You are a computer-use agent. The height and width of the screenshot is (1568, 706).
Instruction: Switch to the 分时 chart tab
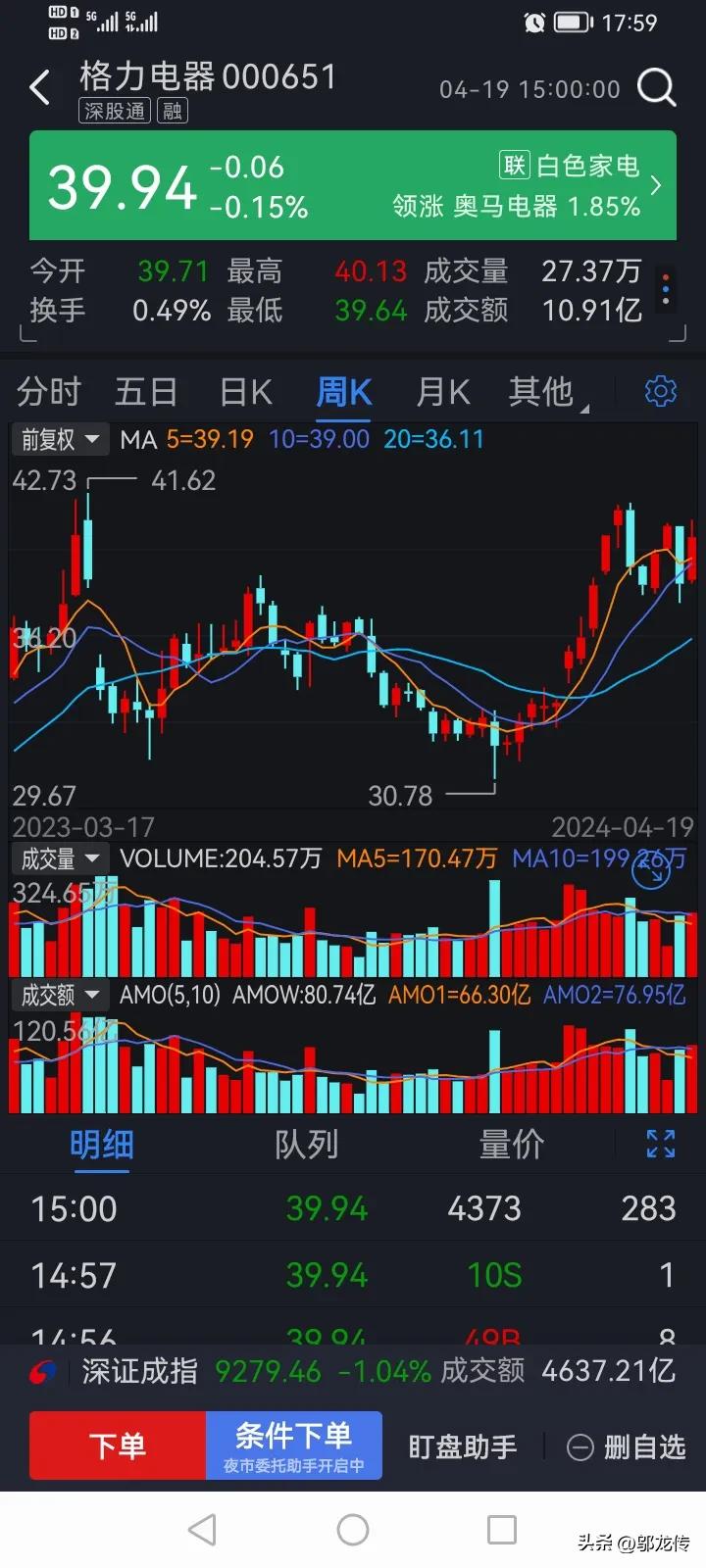coord(48,393)
